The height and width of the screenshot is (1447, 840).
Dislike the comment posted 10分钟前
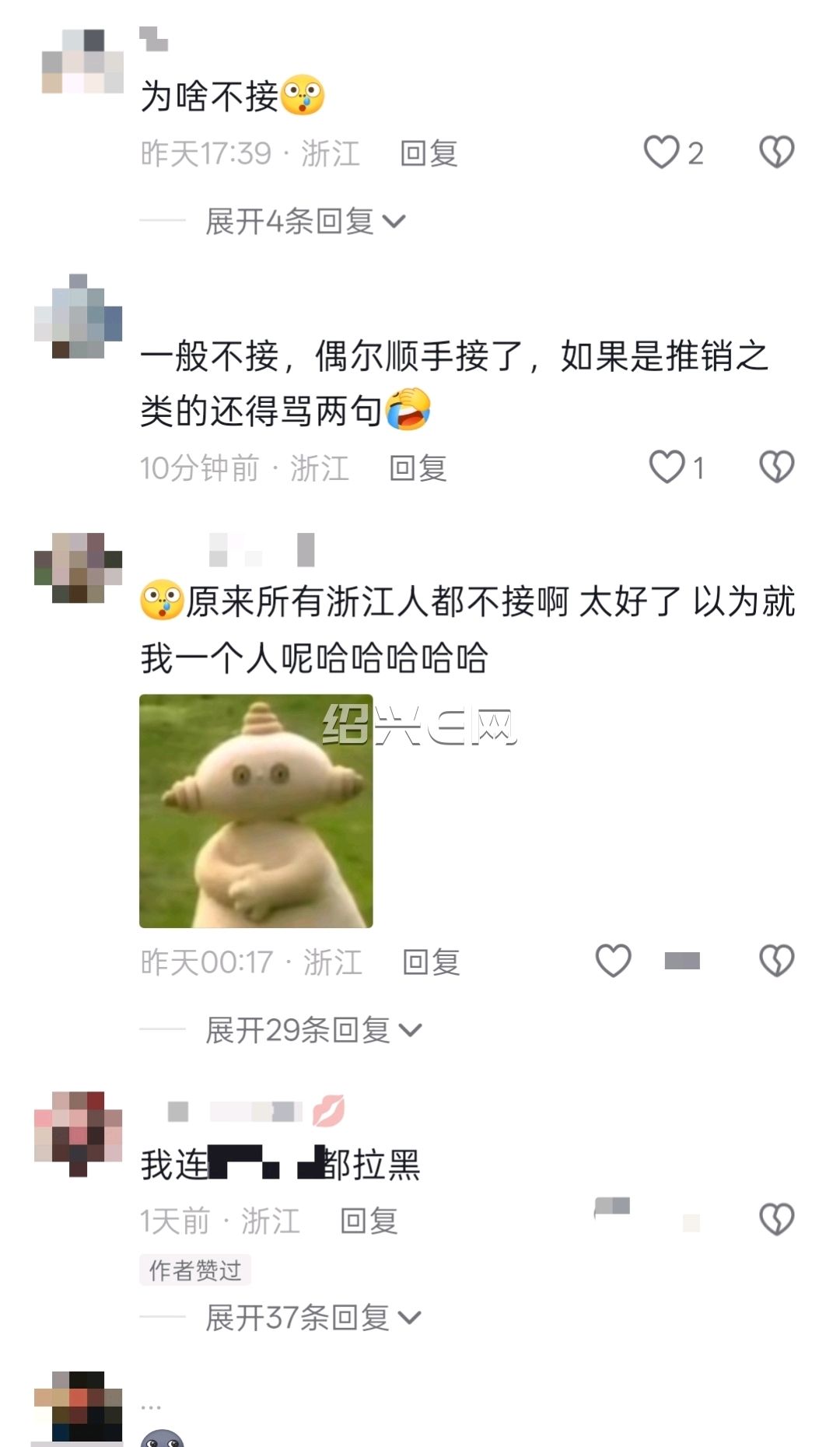[776, 467]
